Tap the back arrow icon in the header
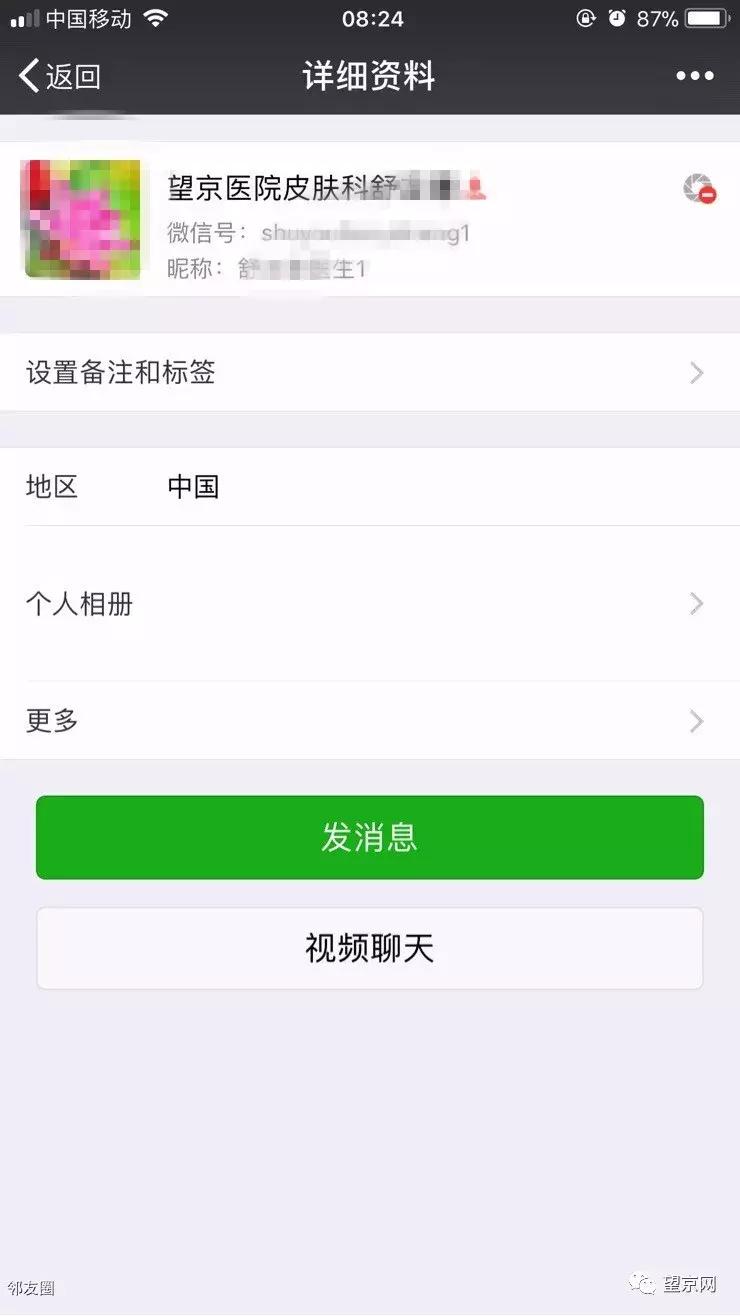The image size is (740, 1316). (27, 76)
